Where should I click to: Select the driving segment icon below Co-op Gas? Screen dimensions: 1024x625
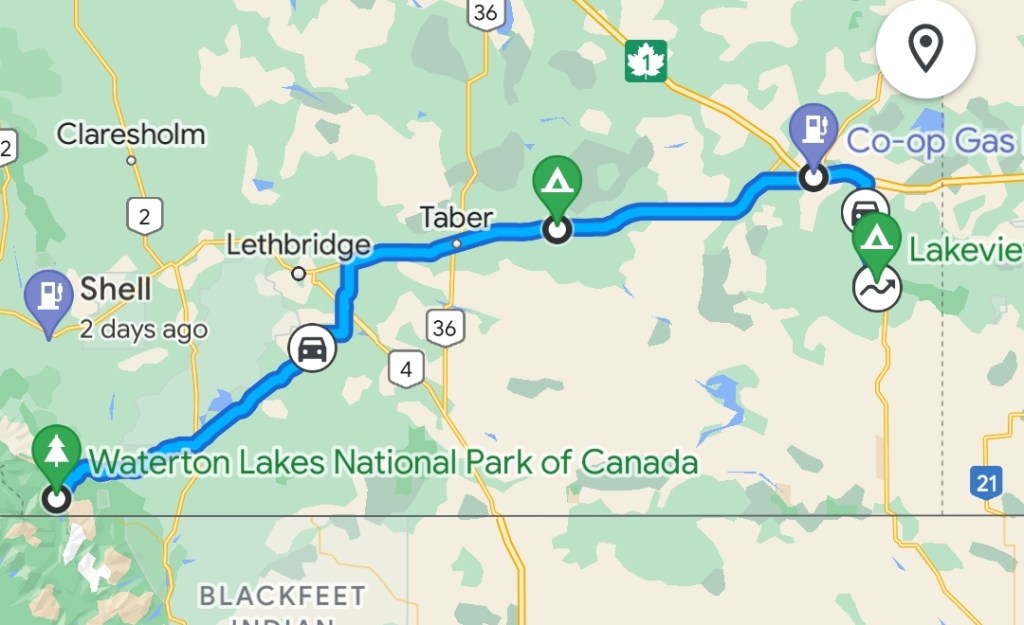(862, 212)
